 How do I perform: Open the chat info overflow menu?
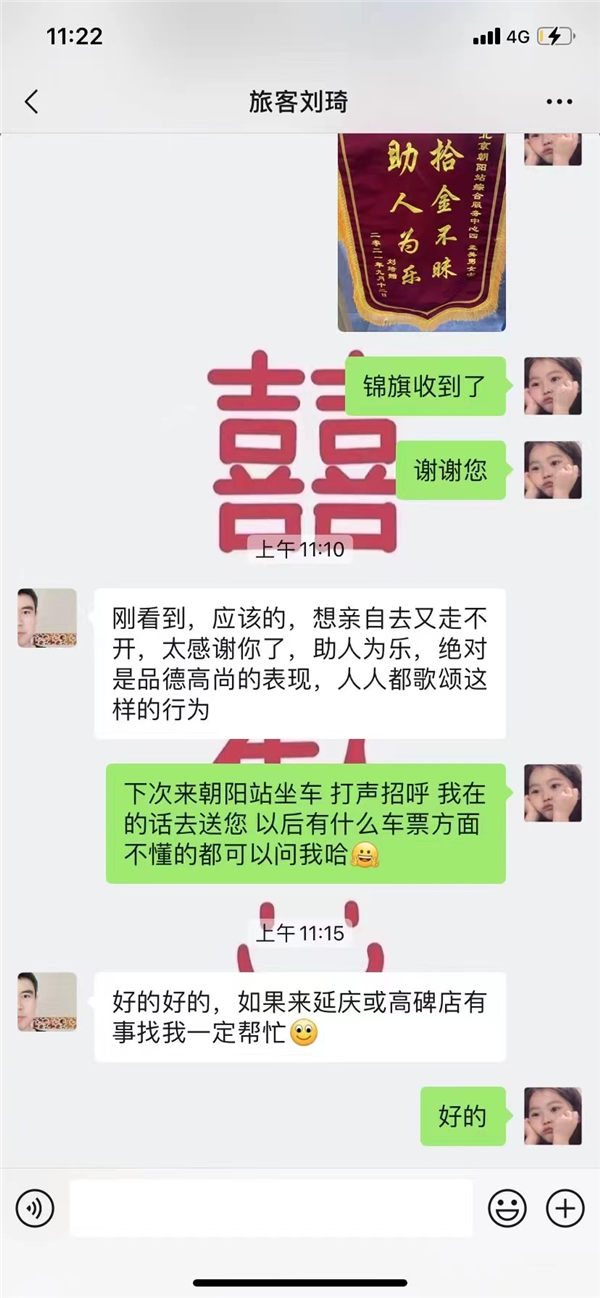tap(559, 102)
